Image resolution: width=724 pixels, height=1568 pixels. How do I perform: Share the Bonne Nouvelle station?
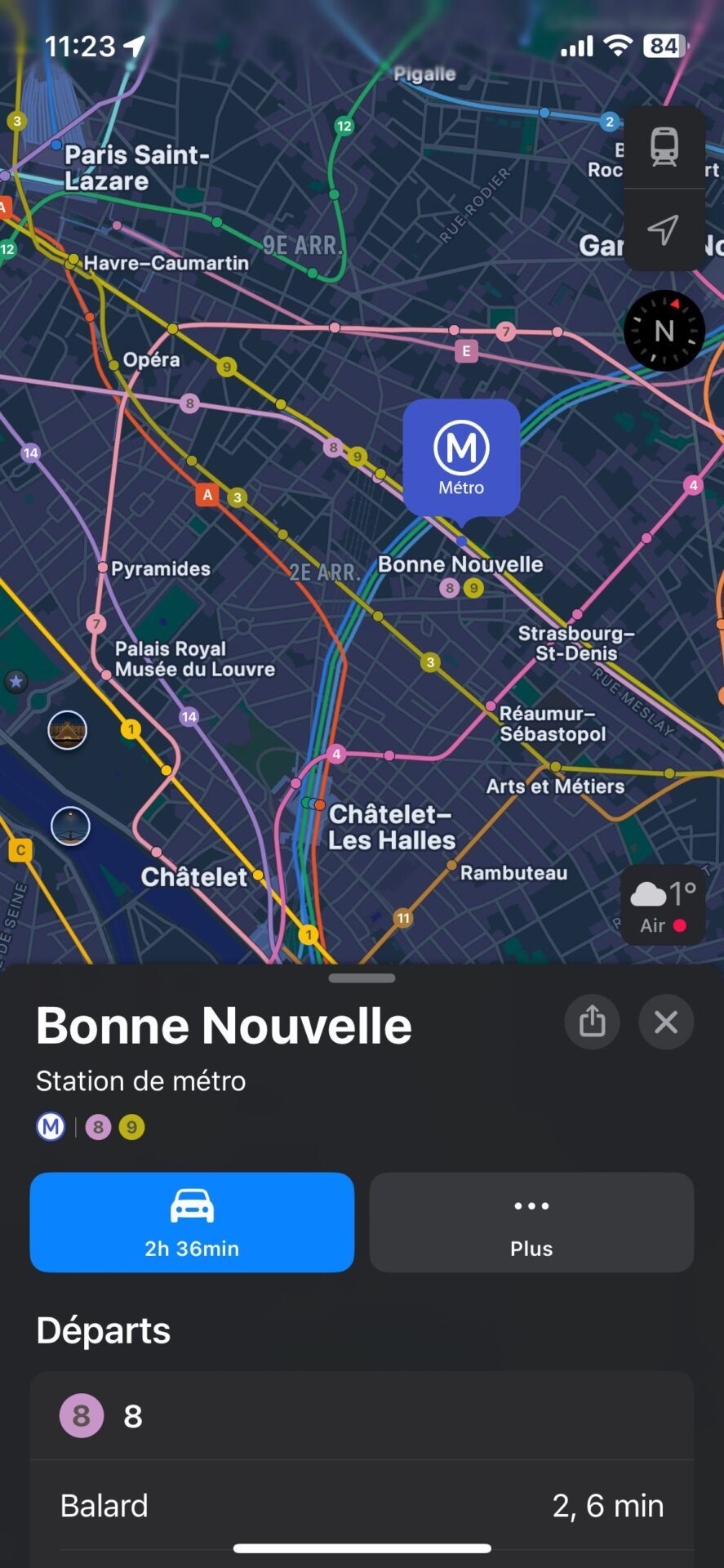click(x=593, y=1022)
